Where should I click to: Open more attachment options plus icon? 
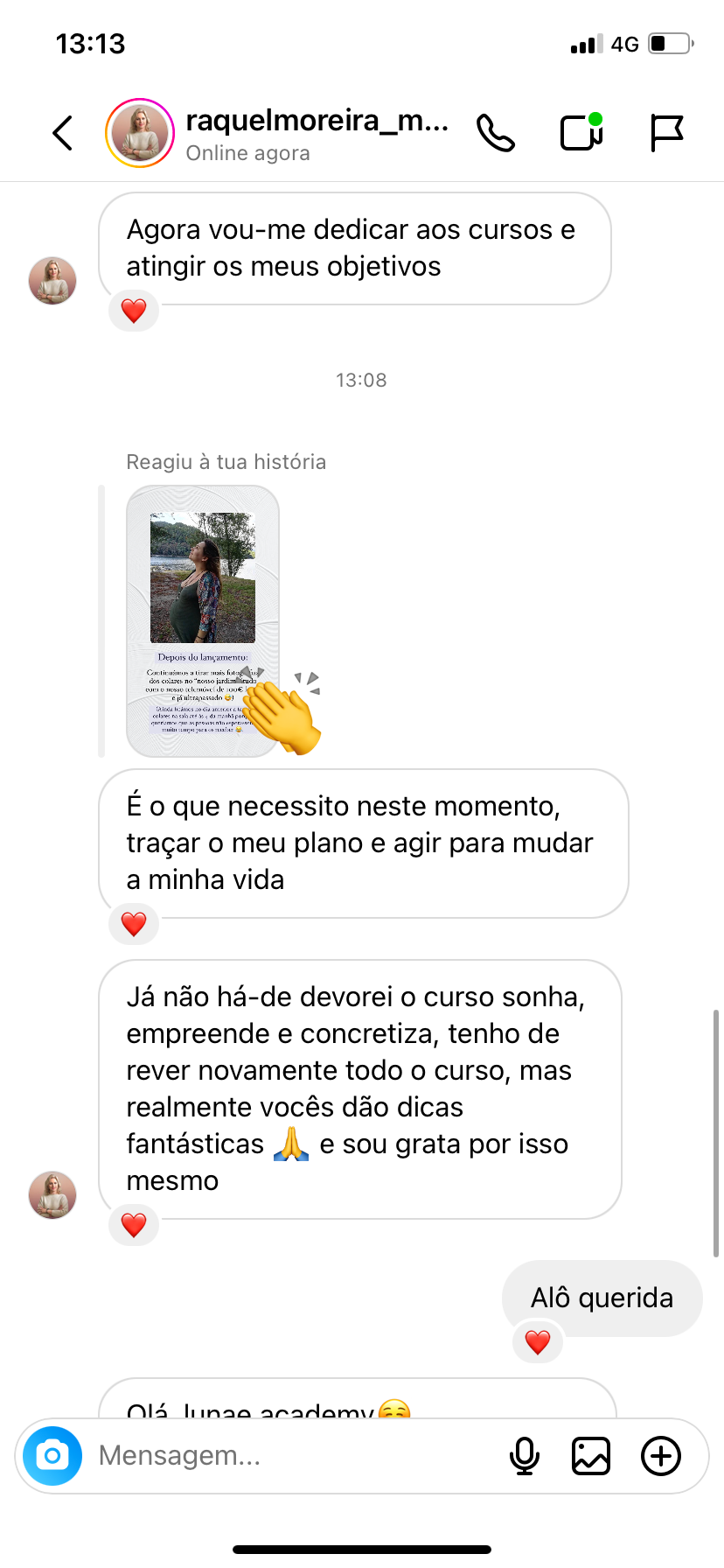(661, 1456)
